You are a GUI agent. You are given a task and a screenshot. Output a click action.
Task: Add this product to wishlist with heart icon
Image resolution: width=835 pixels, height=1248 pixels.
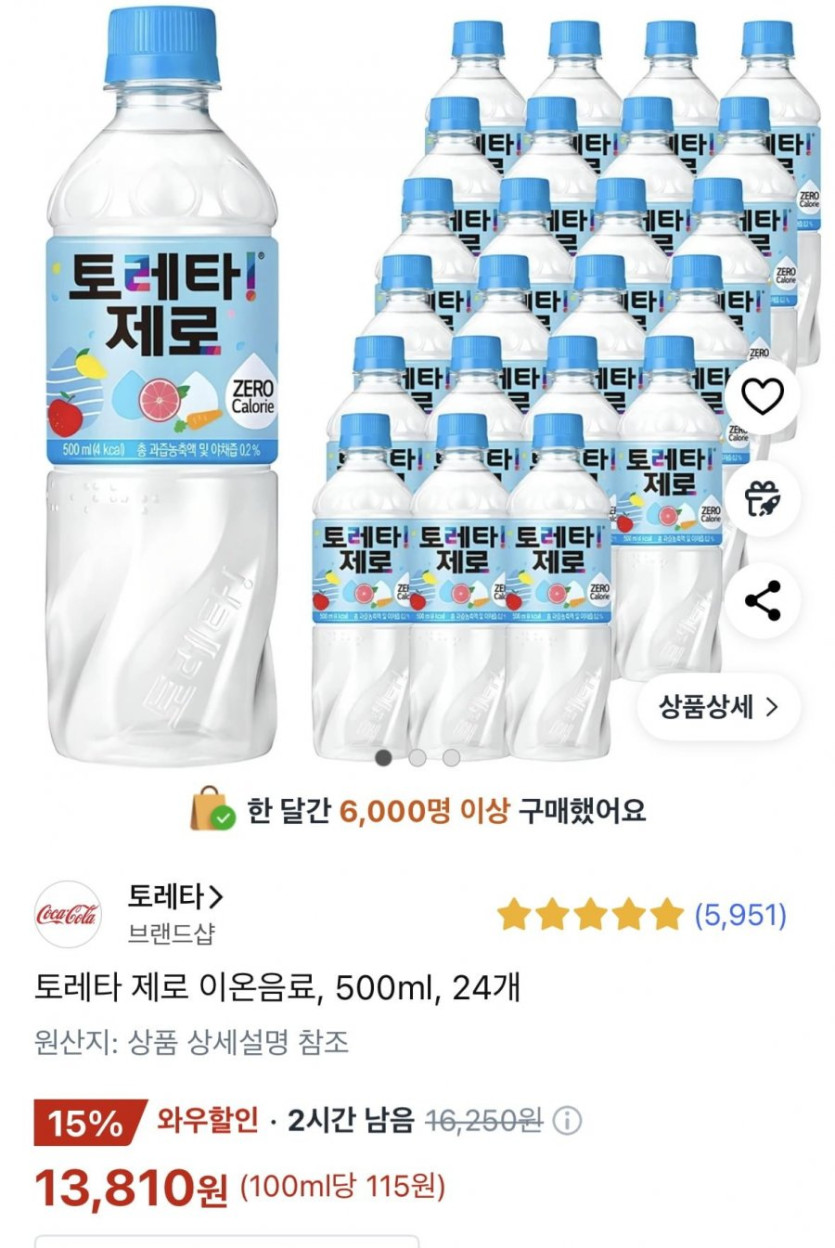click(763, 398)
